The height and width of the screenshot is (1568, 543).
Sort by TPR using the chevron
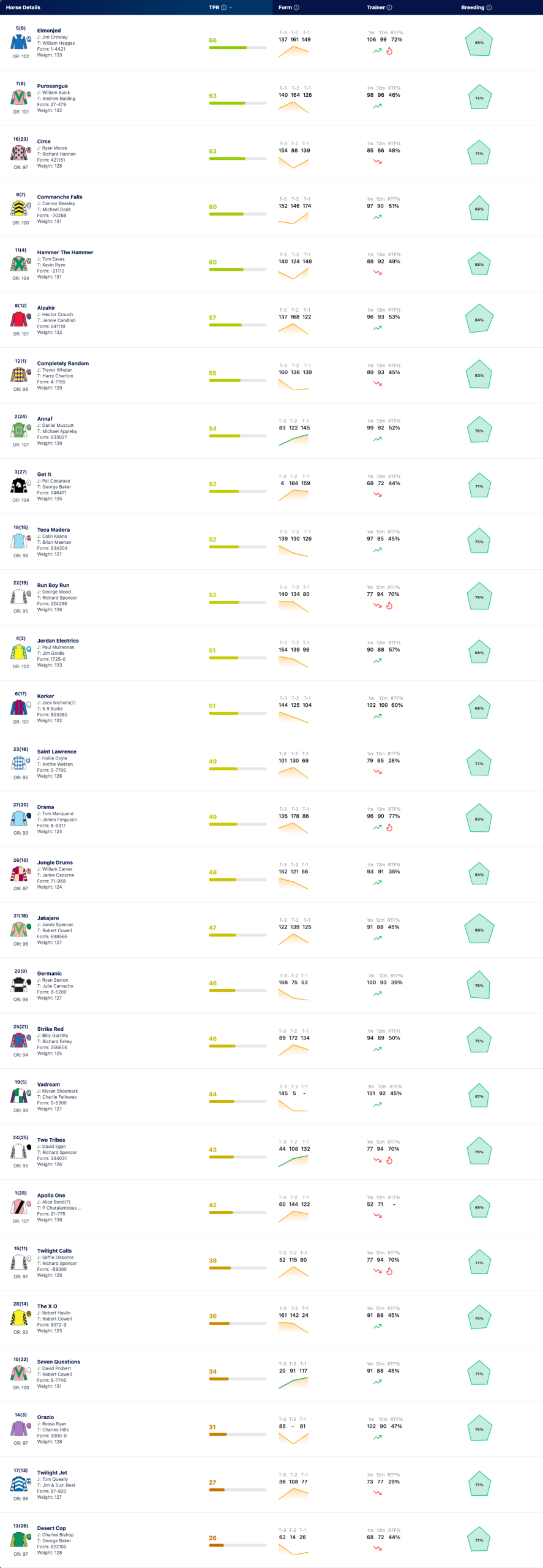[231, 7]
